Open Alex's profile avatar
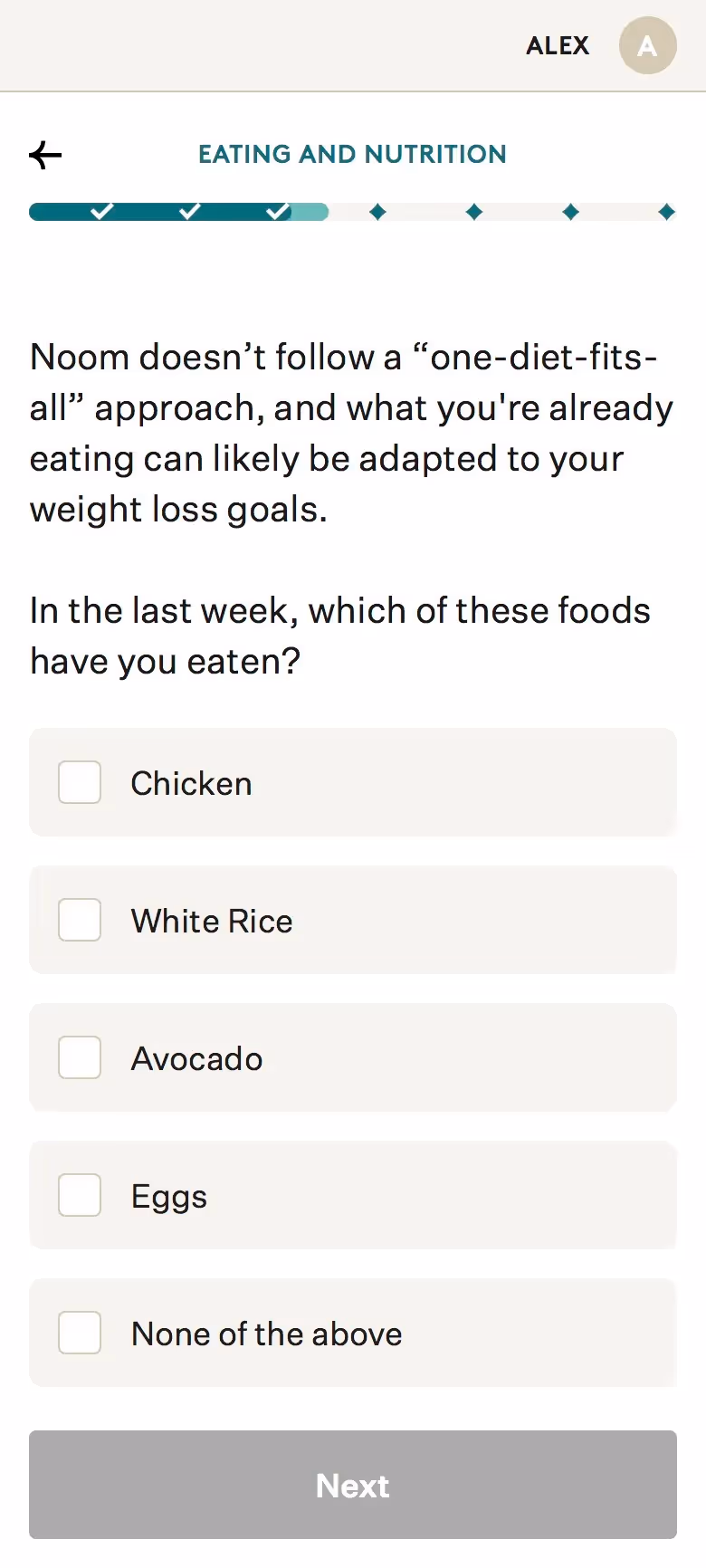The width and height of the screenshot is (706, 1568). [647, 45]
